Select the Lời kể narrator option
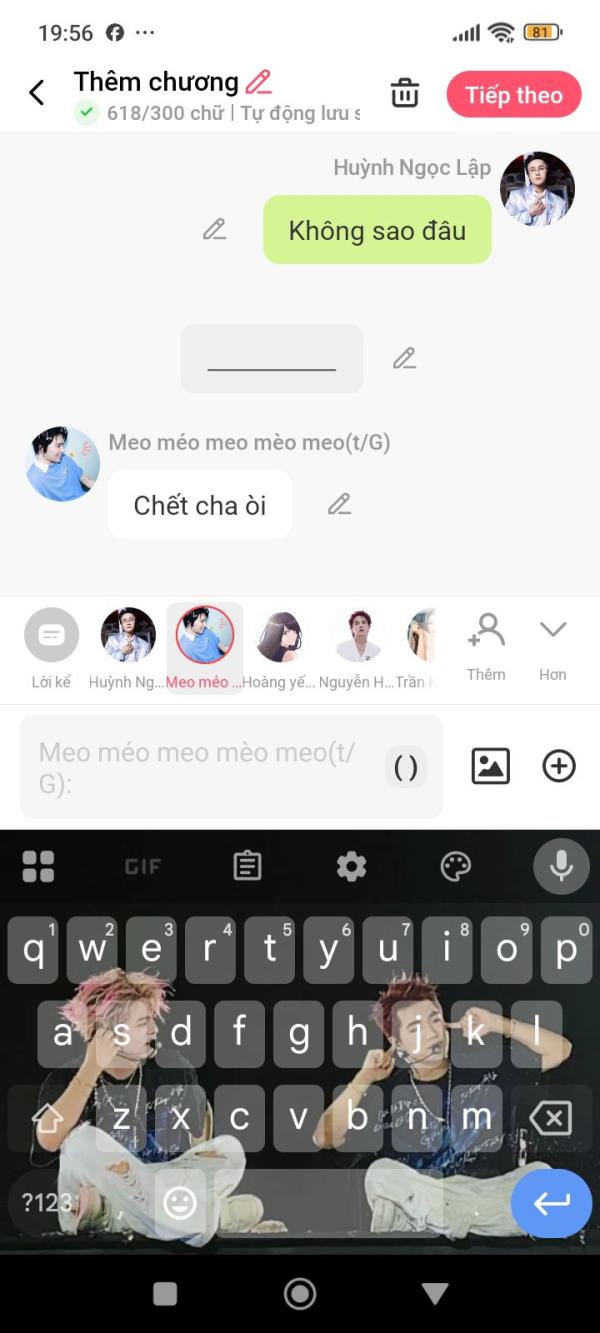The width and height of the screenshot is (600, 1333). (51, 648)
